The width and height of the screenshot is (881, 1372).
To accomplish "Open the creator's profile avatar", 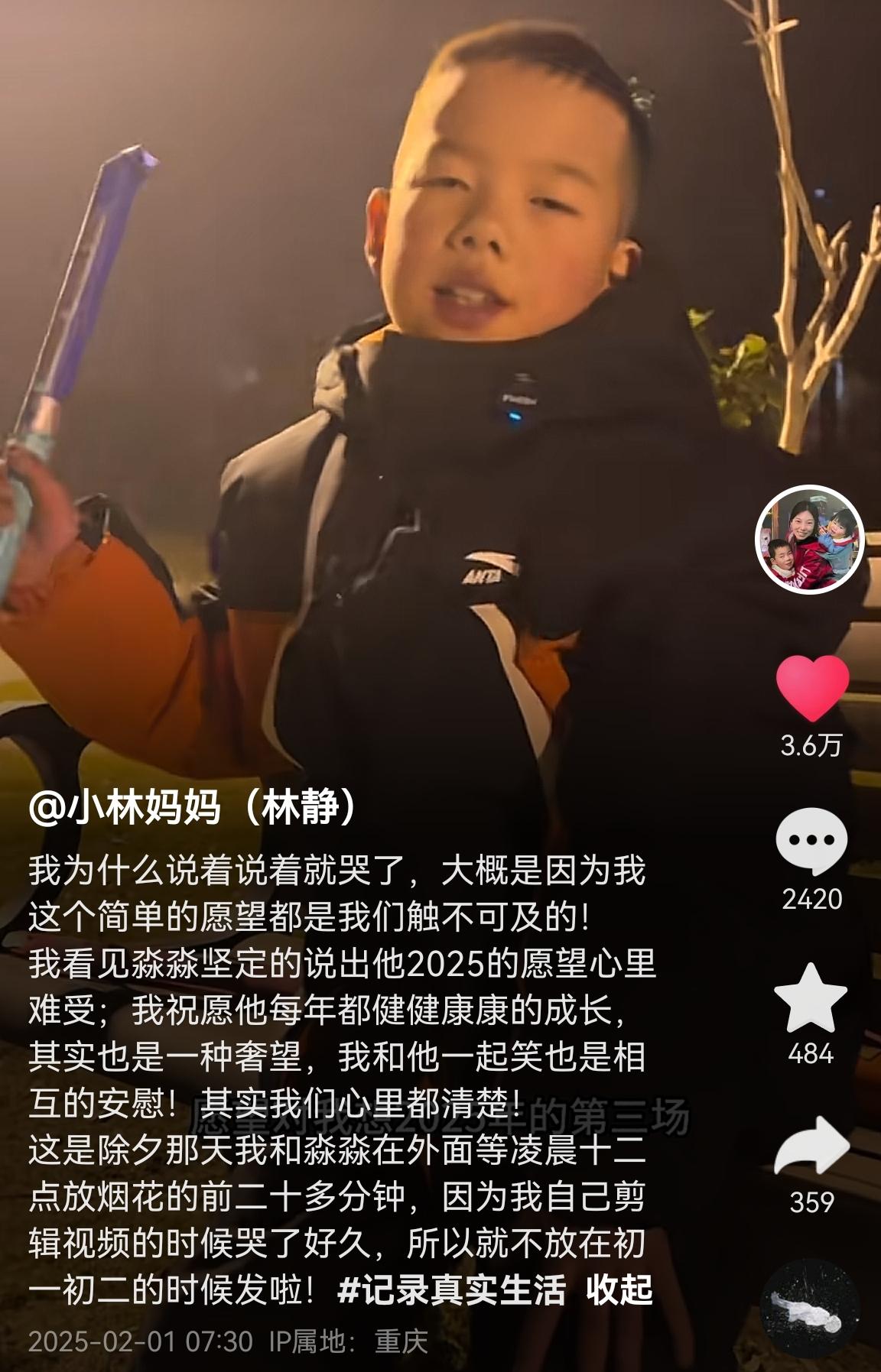I will 810,538.
